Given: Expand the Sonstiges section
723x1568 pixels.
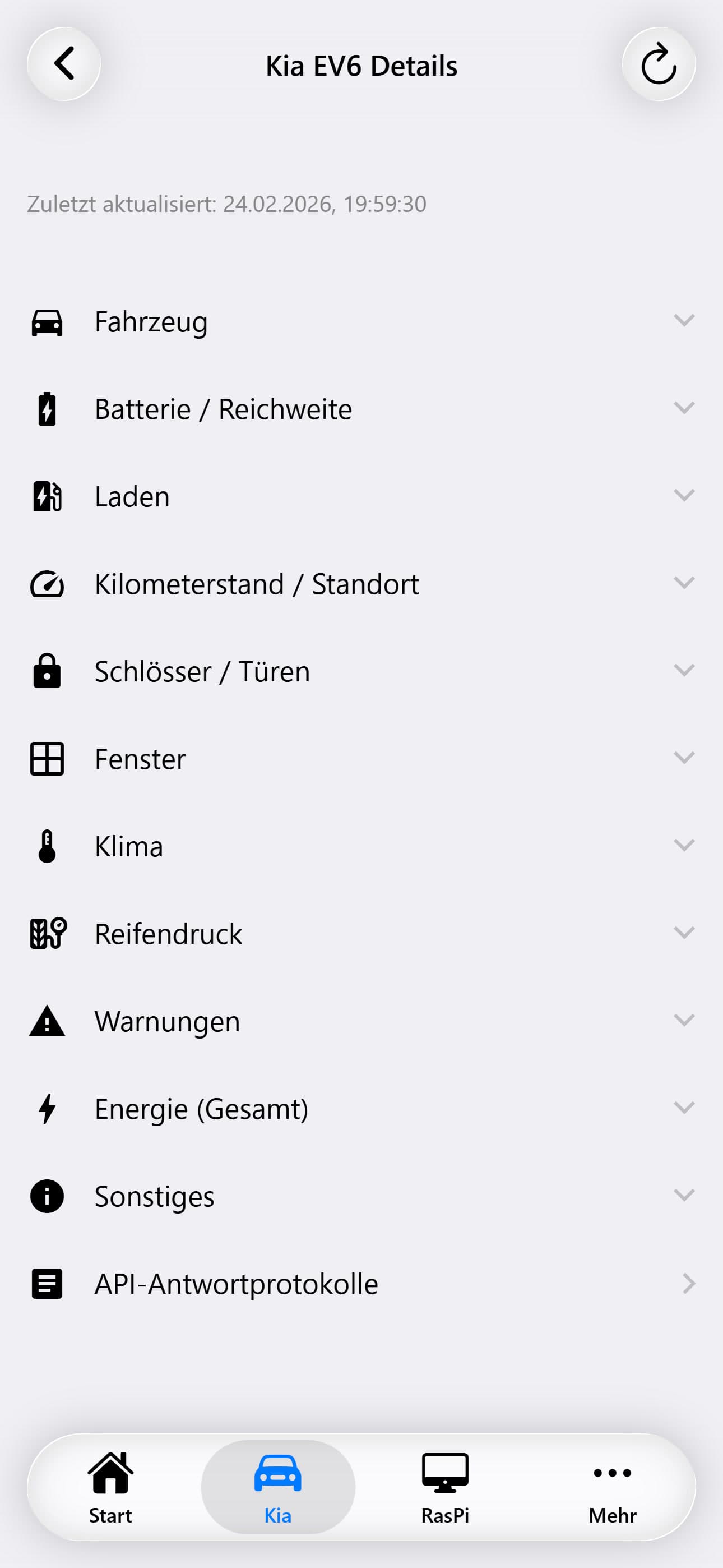Looking at the screenshot, I should pyautogui.click(x=361, y=1196).
